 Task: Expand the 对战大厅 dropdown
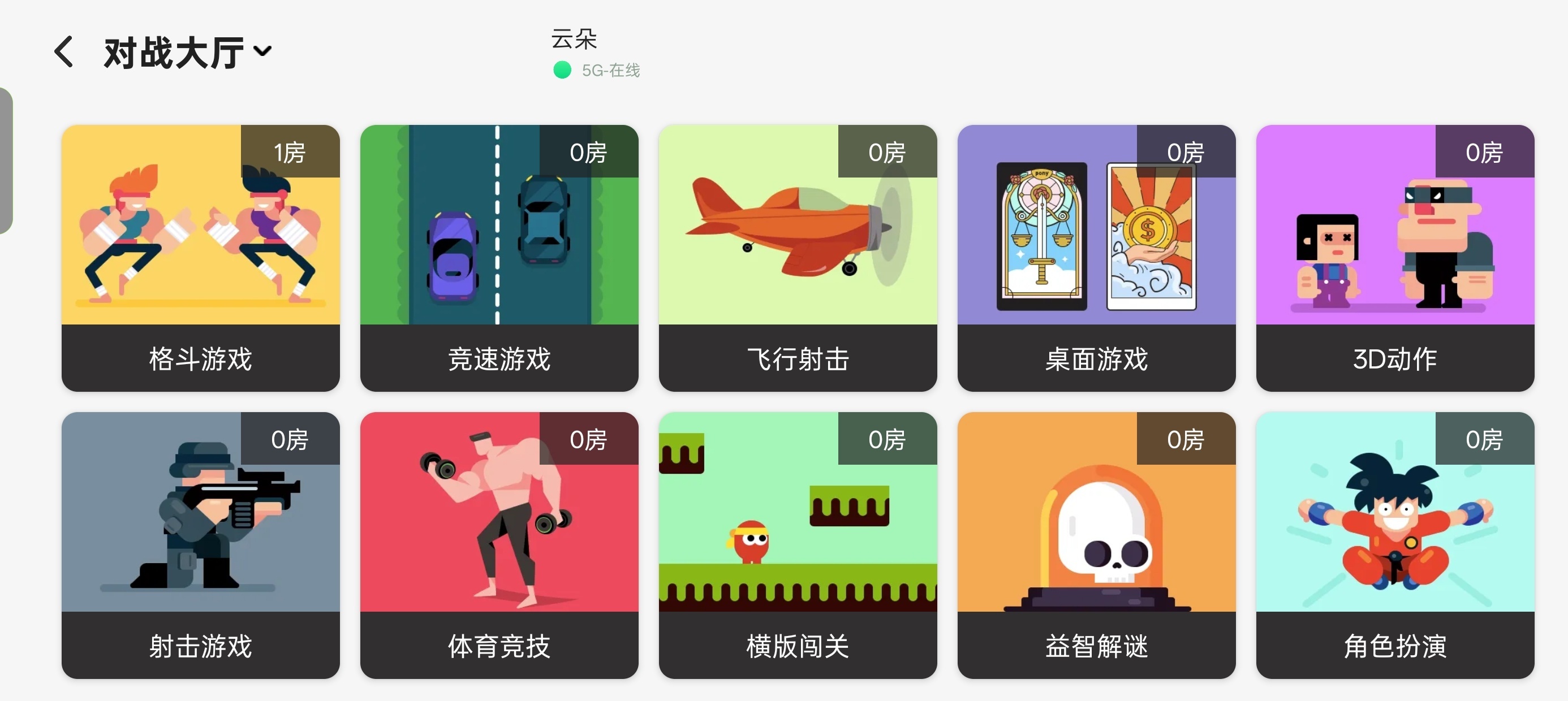click(262, 51)
